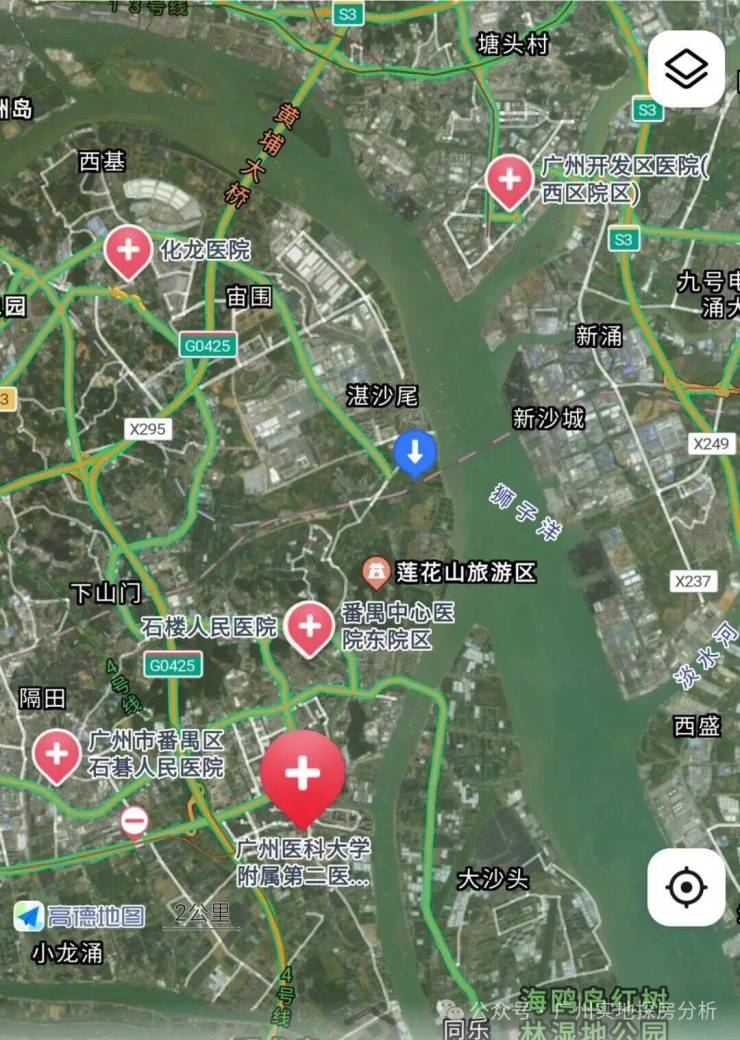740x1040 pixels.
Task: Choose the 广州市番禺区石碁人民医院 pin
Action: pos(57,753)
